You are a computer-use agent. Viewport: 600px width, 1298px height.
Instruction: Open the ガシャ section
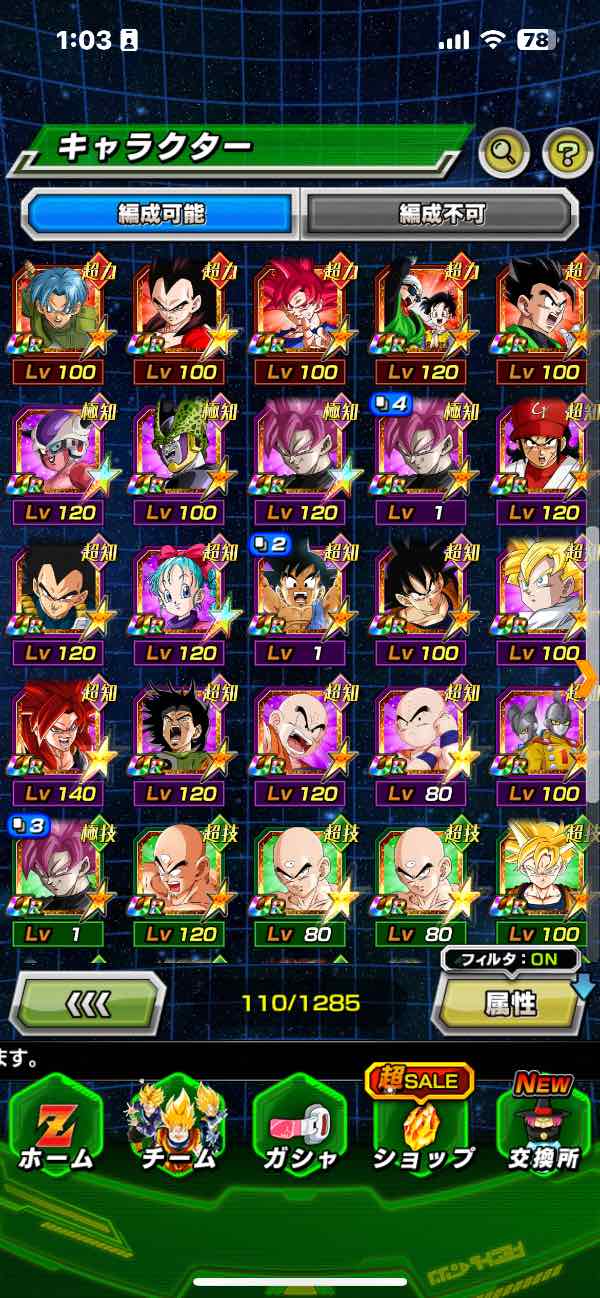point(299,1129)
